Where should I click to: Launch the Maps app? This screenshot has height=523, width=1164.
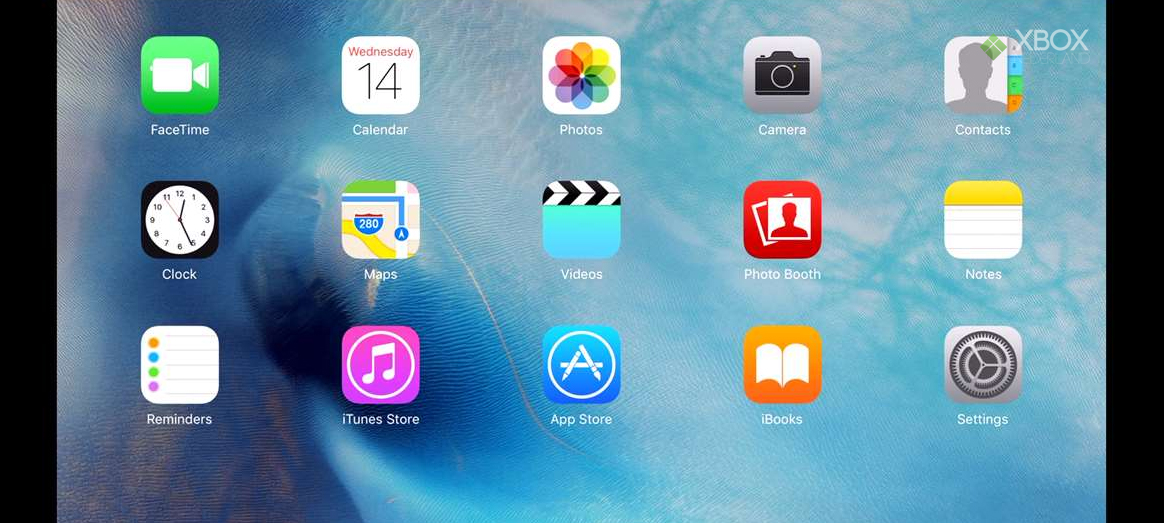[380, 220]
